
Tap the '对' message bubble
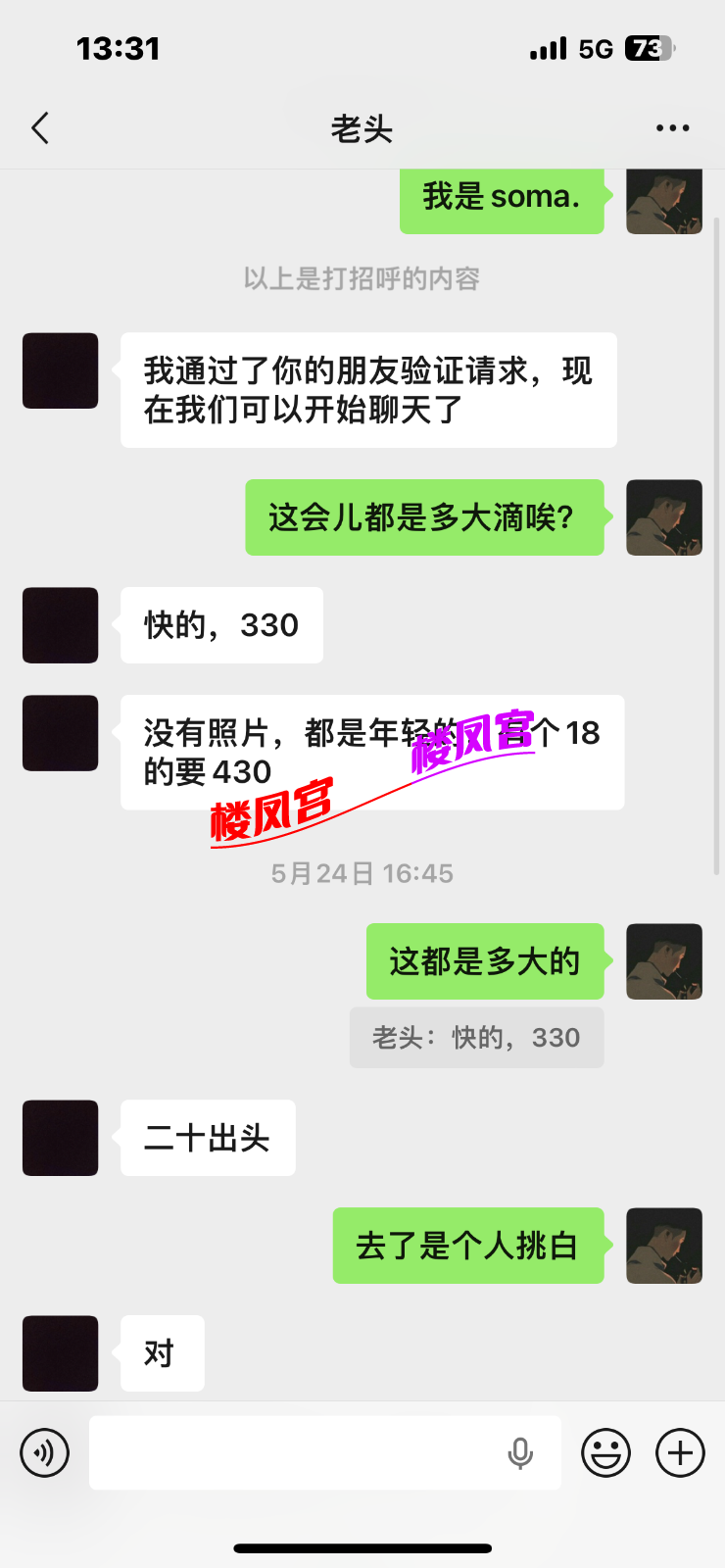click(x=162, y=1353)
